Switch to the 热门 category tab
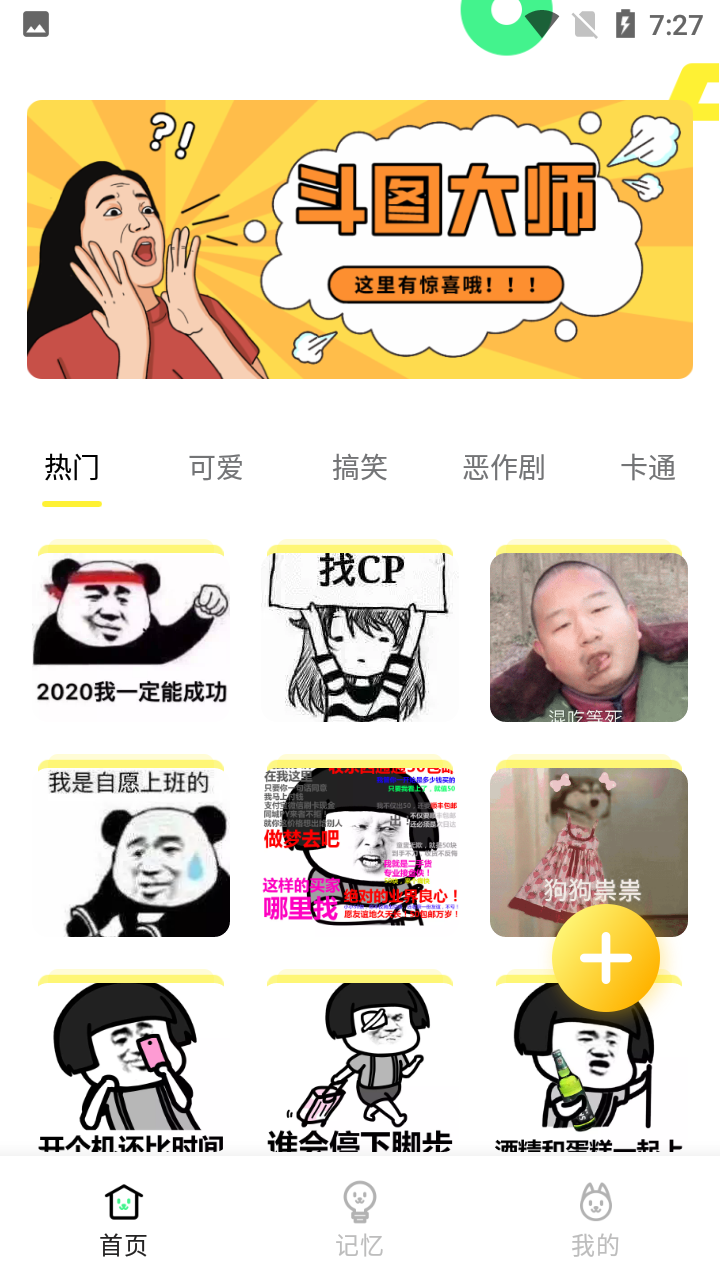 [x=72, y=468]
